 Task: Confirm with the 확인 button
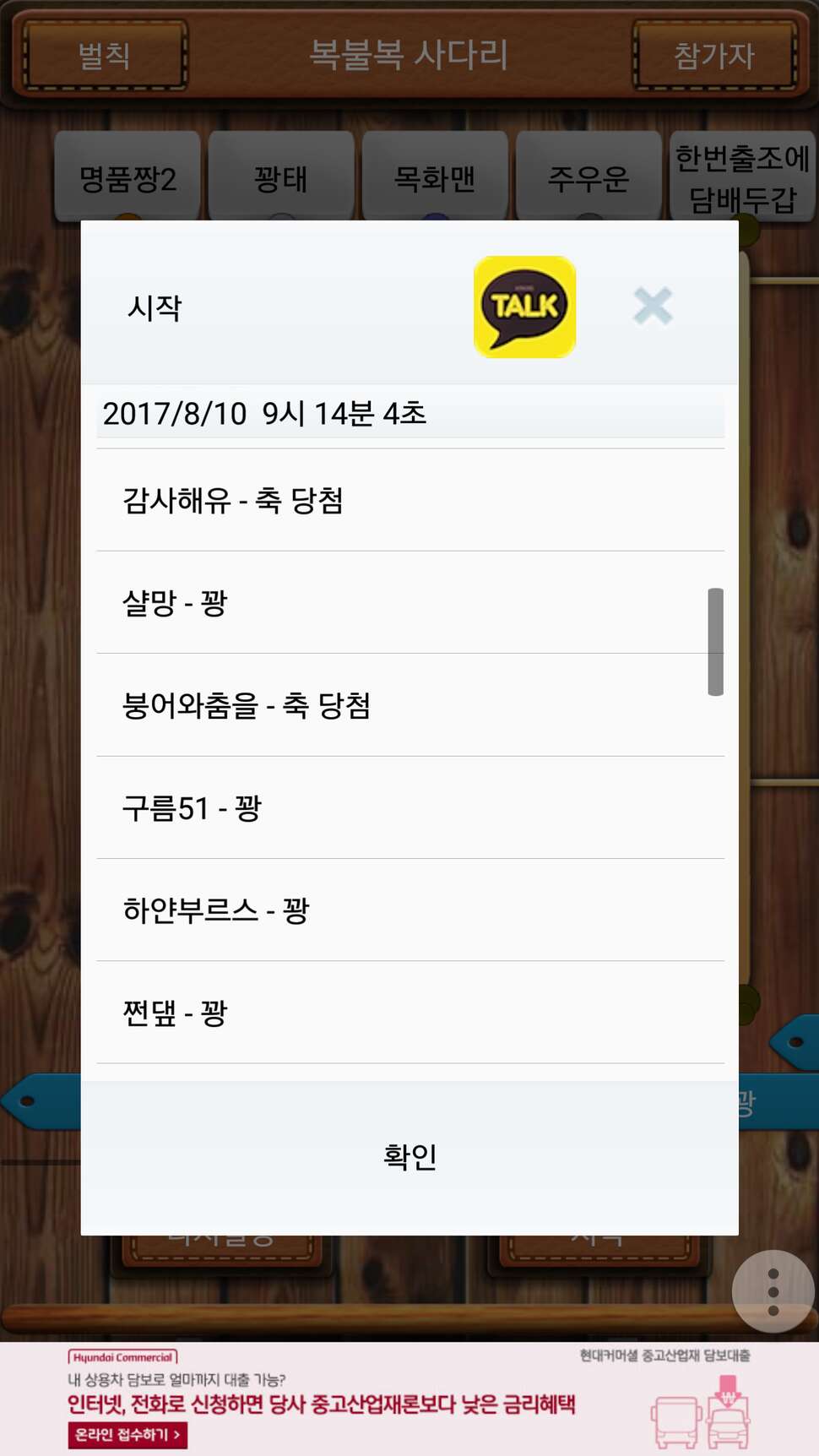pyautogui.click(x=409, y=1157)
